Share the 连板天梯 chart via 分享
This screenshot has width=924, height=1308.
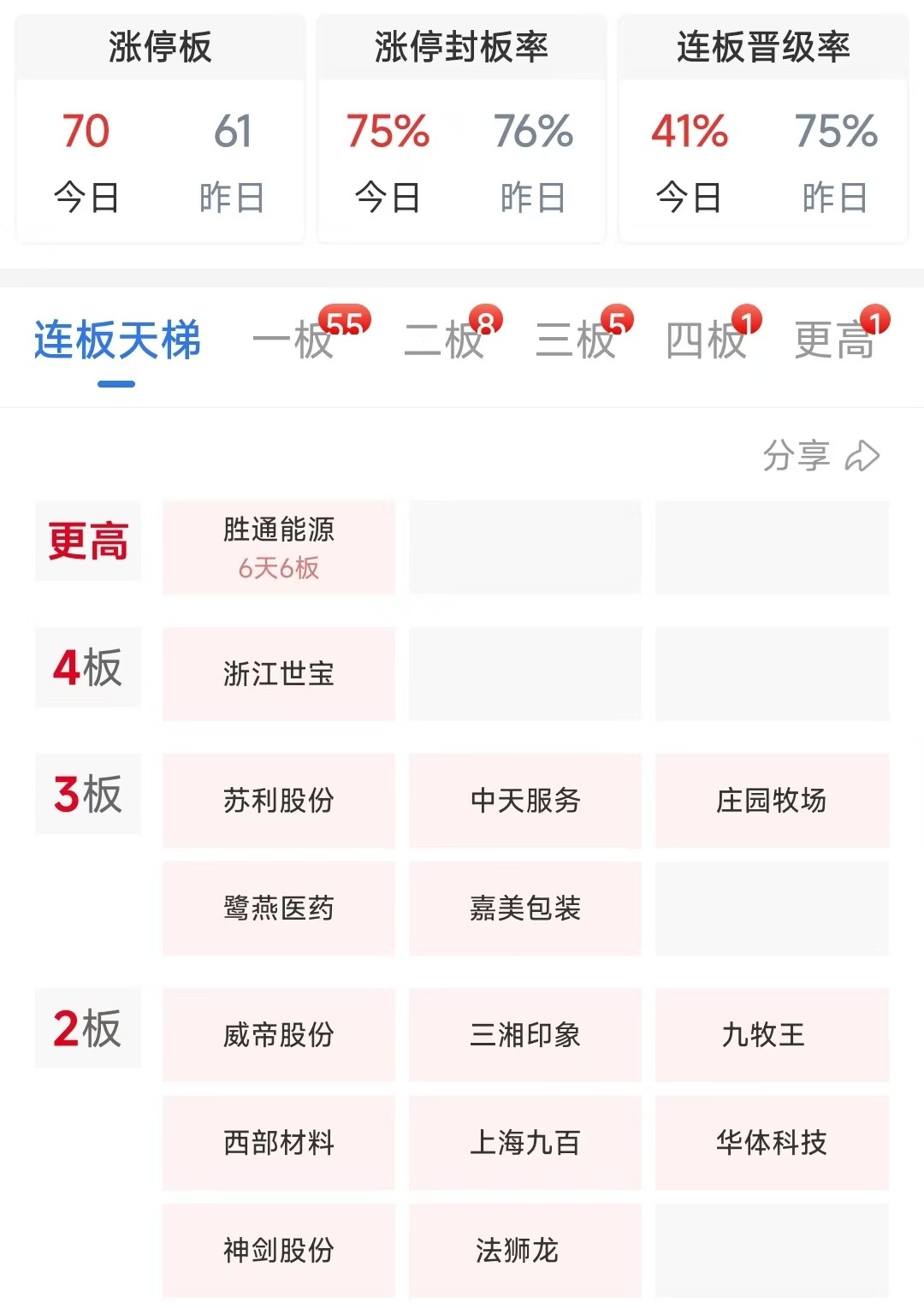coord(820,455)
